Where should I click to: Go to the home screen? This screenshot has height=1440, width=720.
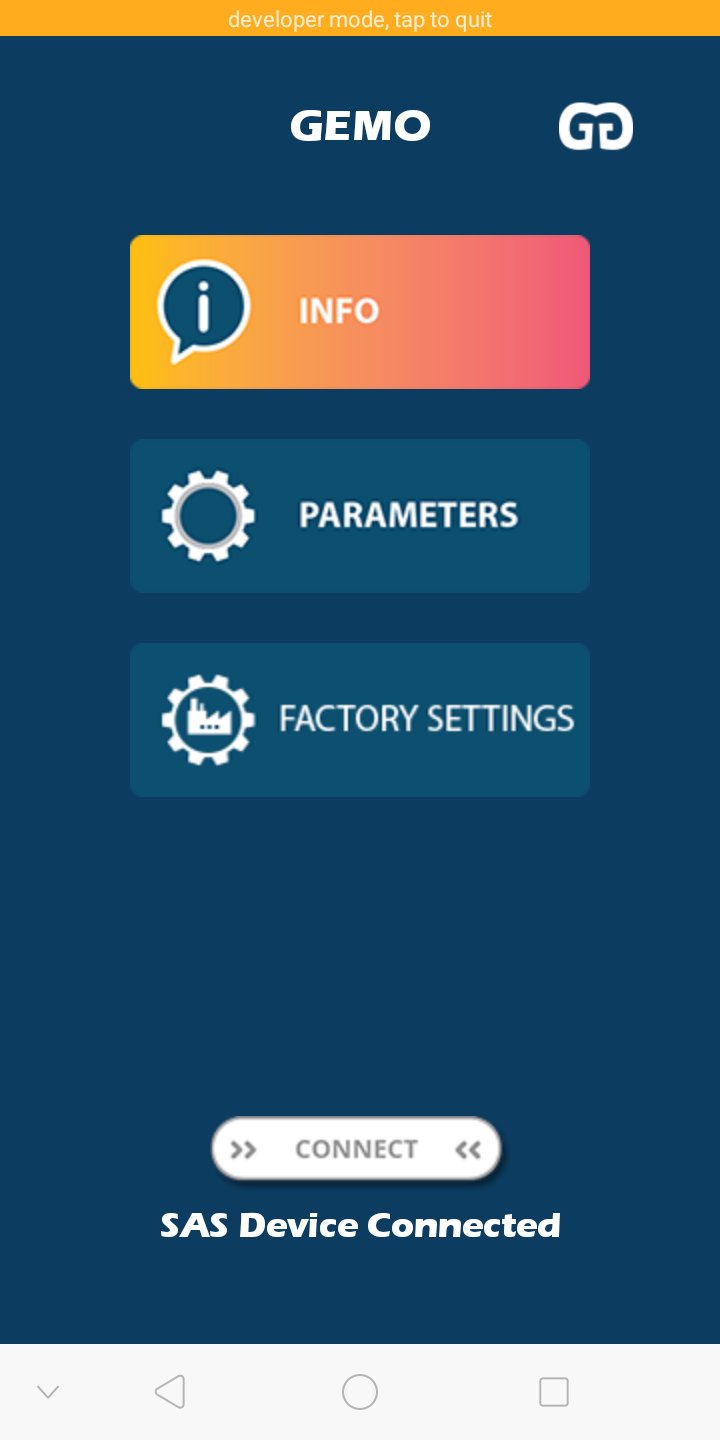(360, 1391)
